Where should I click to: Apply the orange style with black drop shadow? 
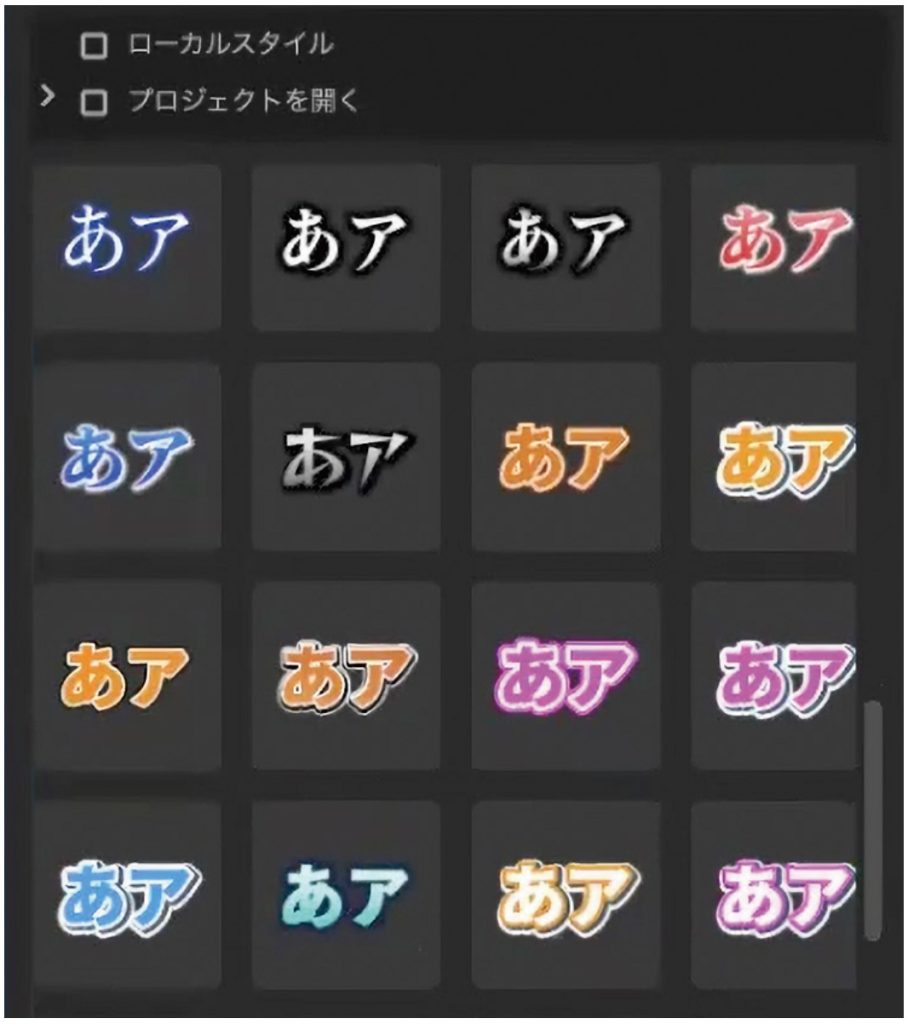[345, 675]
